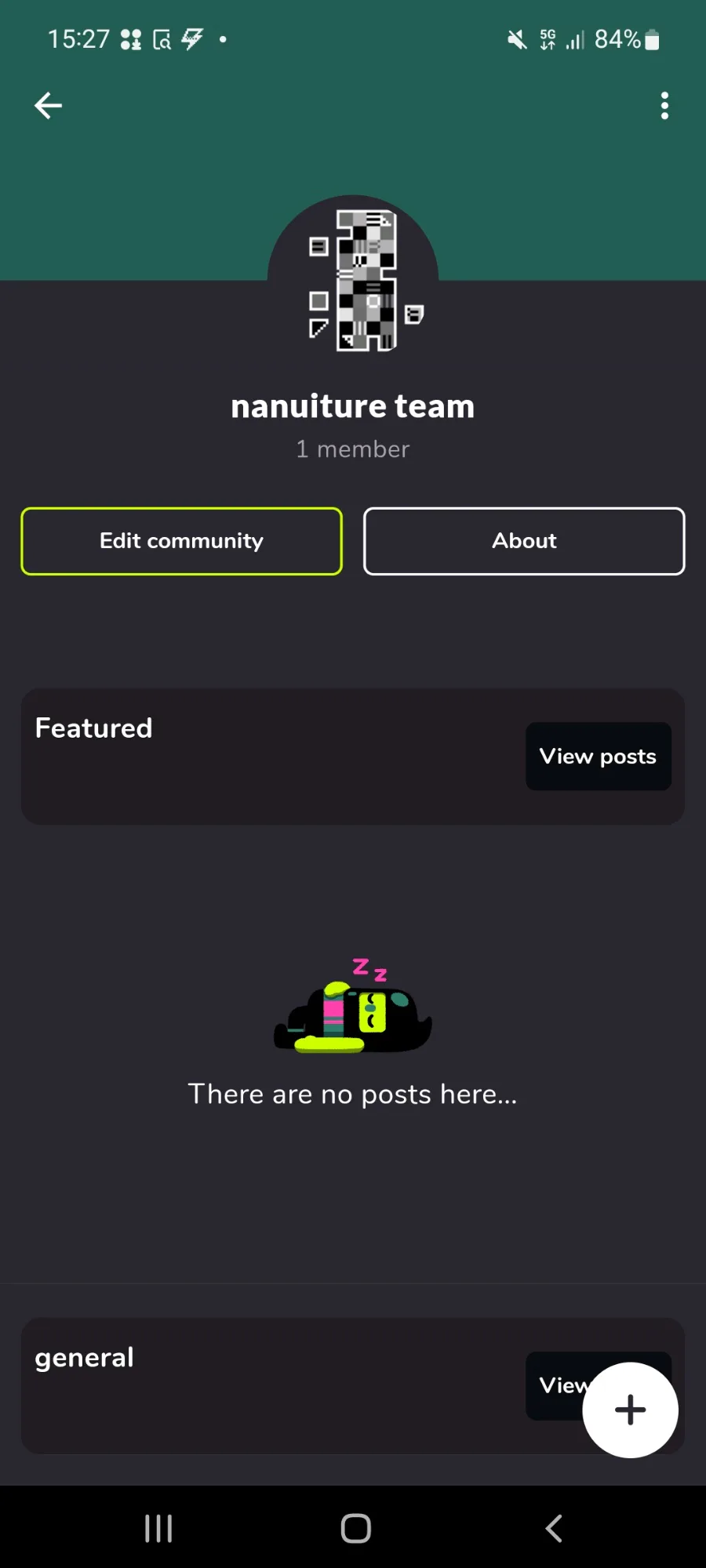This screenshot has width=706, height=1568.
Task: Open the three-dot overflow menu
Action: [664, 106]
